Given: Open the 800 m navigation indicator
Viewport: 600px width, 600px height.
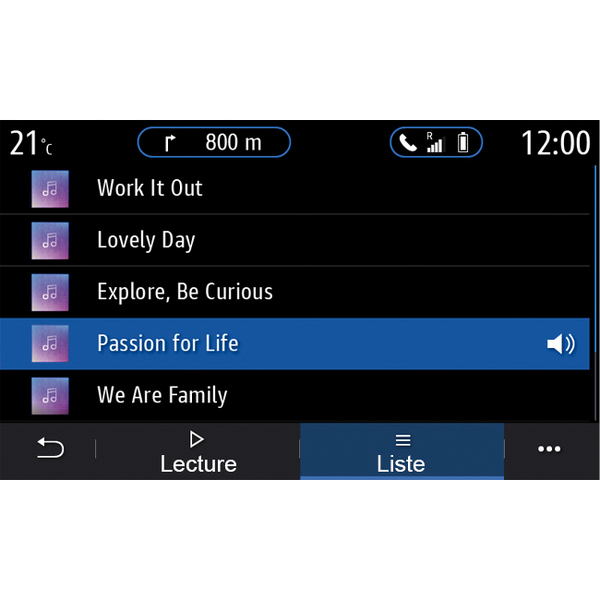Looking at the screenshot, I should [214, 143].
